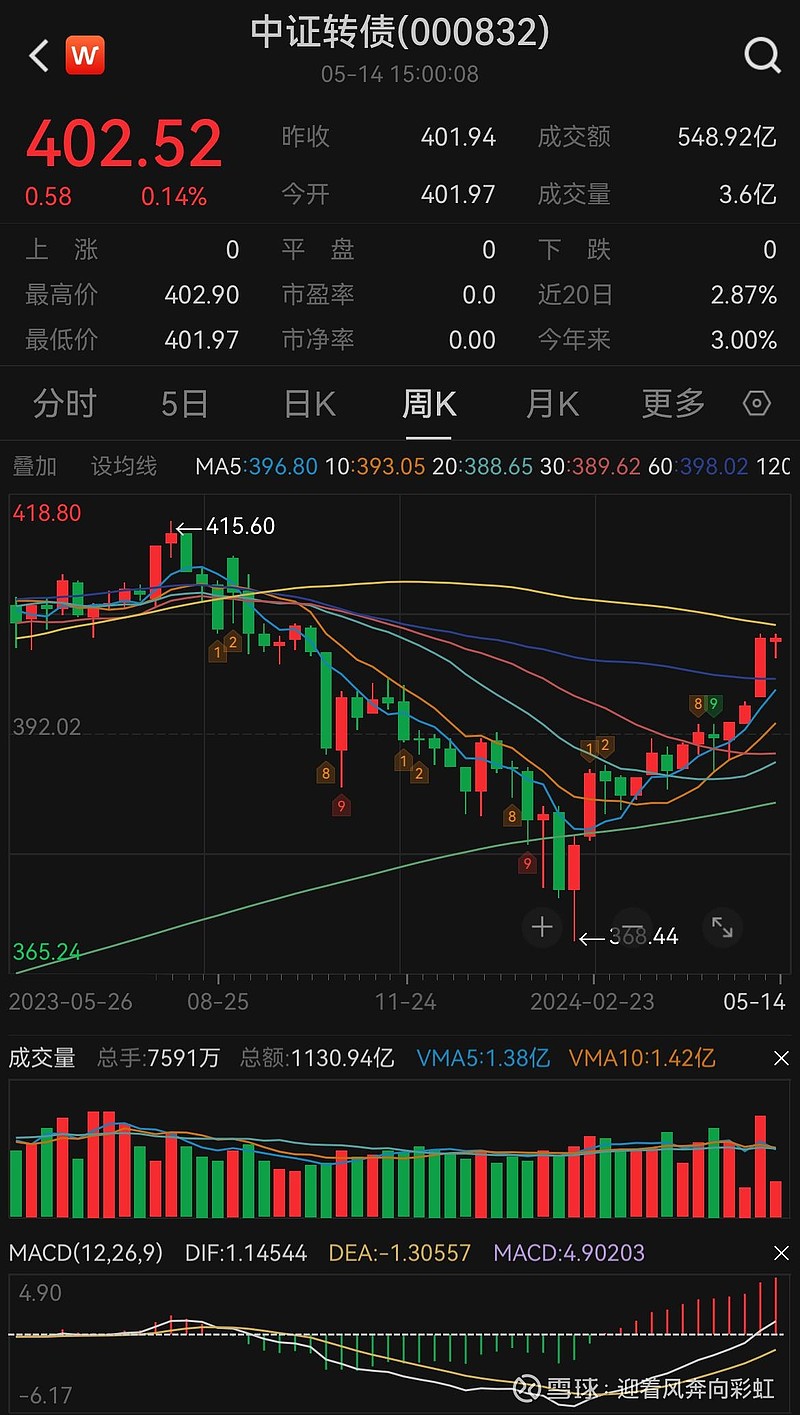800x1415 pixels.
Task: Switch to the 日K daily chart tab
Action: click(x=306, y=403)
